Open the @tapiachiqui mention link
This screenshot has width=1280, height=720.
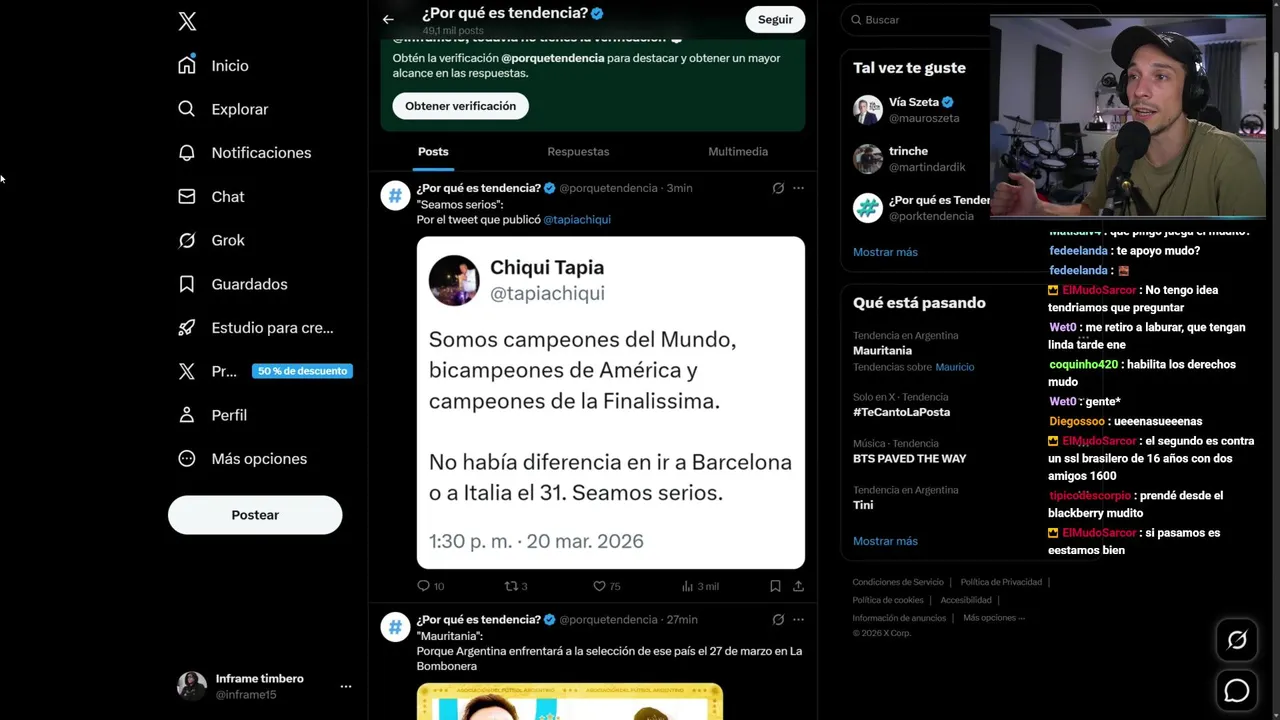577,219
